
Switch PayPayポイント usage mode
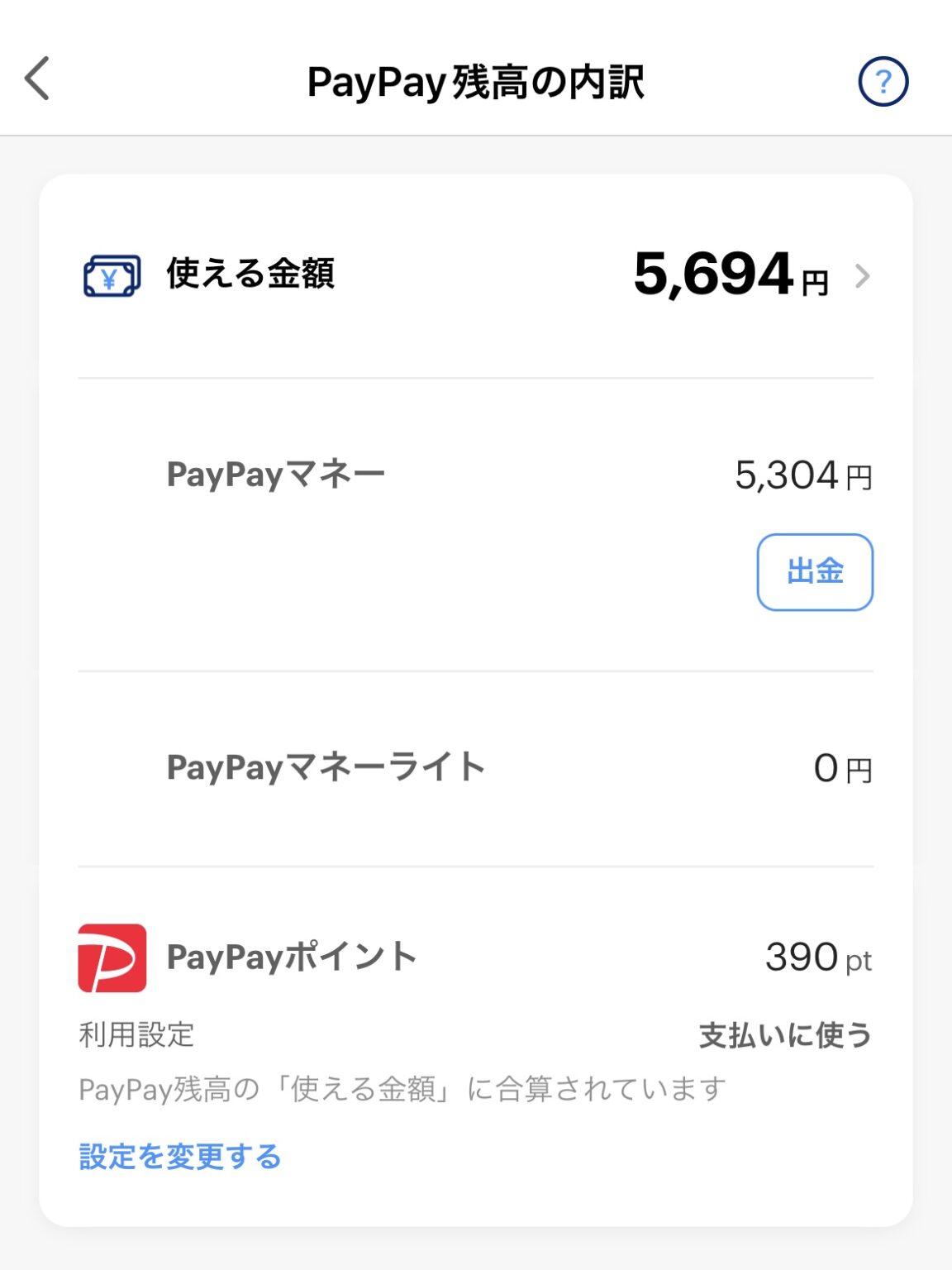click(x=180, y=1158)
